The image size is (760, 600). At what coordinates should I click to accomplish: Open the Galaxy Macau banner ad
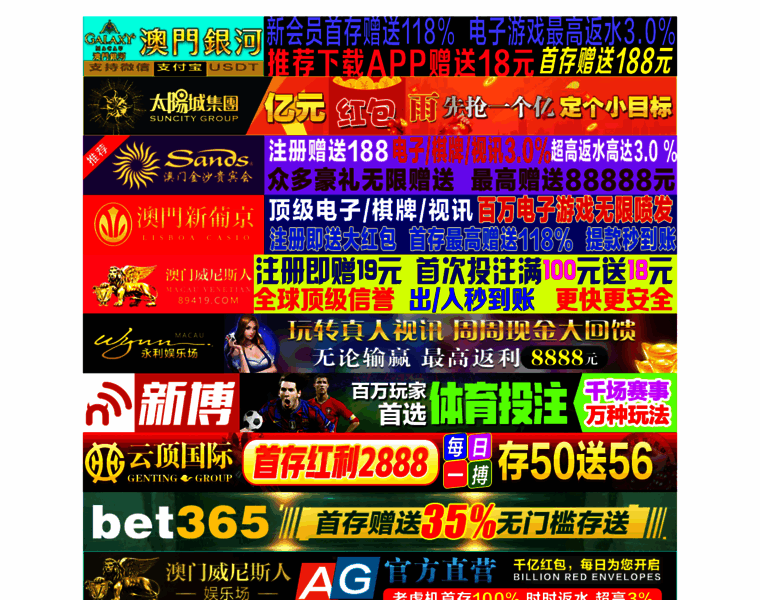380,46
